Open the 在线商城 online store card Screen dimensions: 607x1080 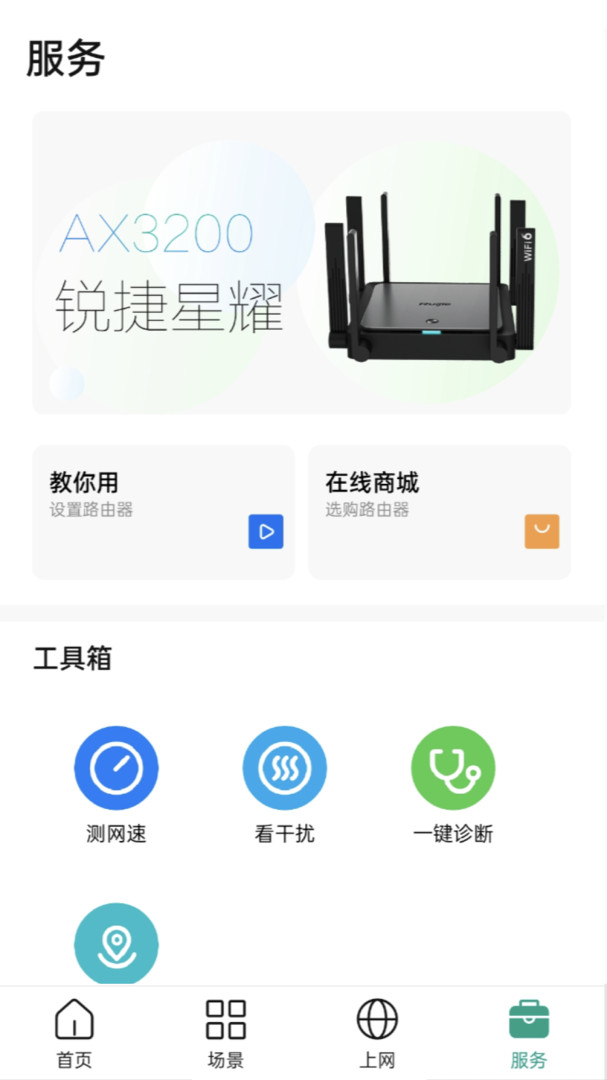click(439, 512)
